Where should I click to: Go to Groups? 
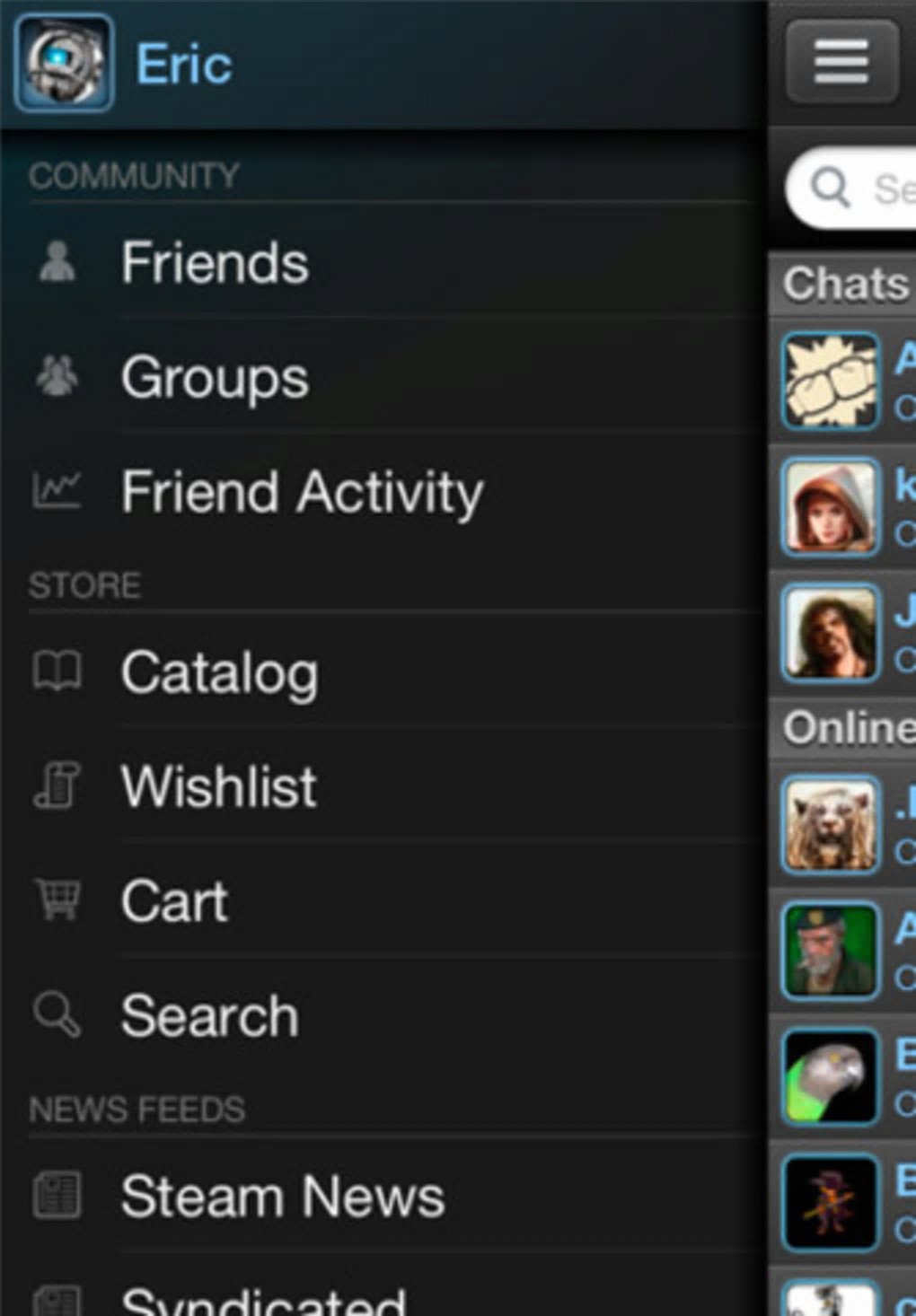pyautogui.click(x=216, y=377)
